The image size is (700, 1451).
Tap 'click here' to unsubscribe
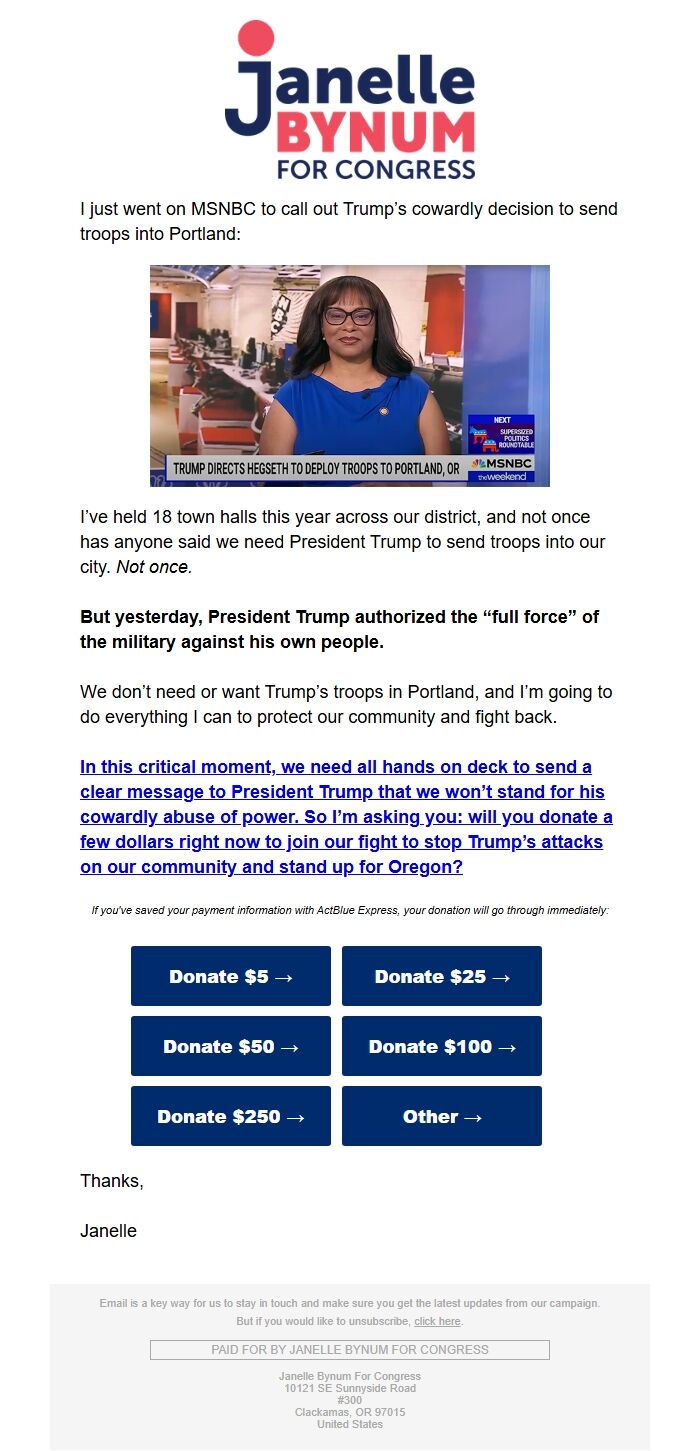[x=437, y=1322]
